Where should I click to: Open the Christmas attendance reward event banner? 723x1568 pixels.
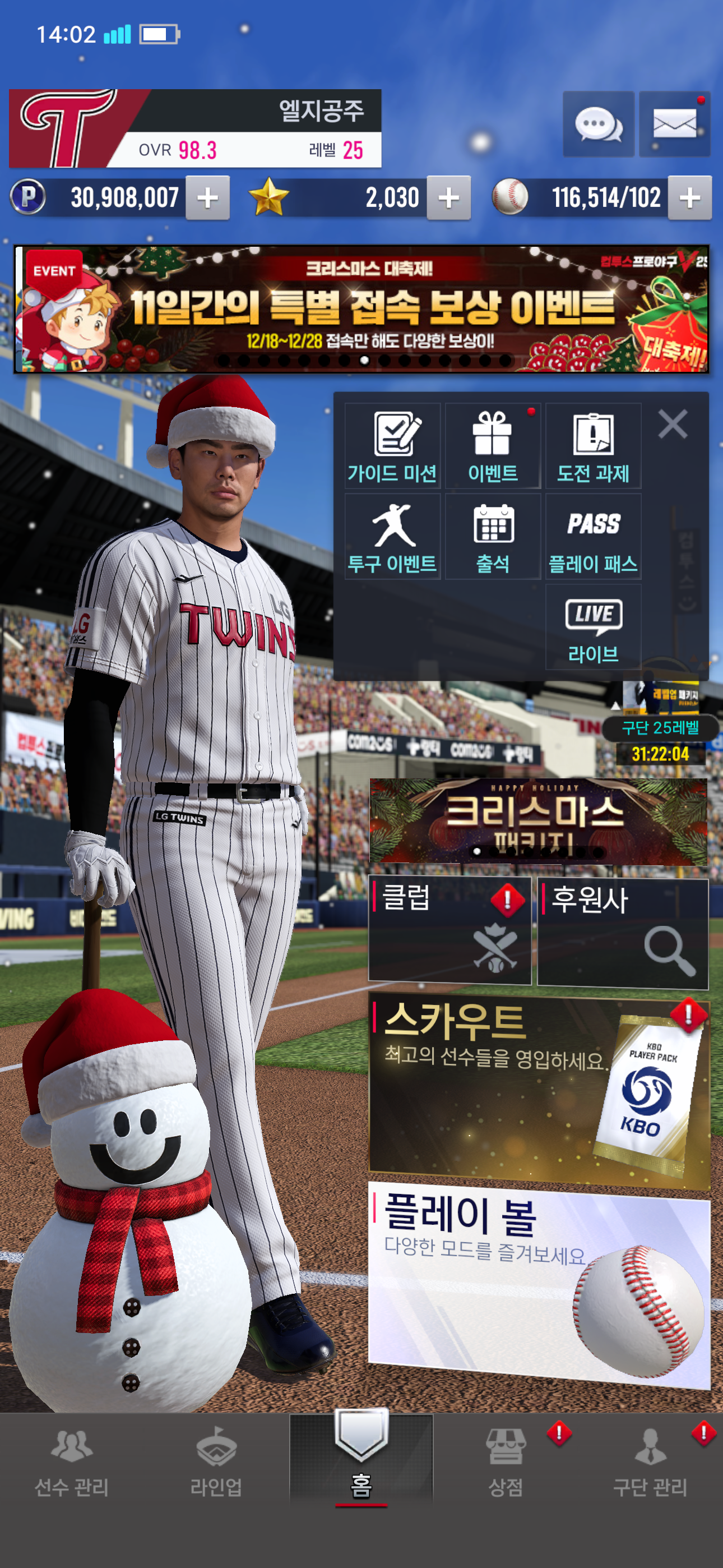(361, 309)
